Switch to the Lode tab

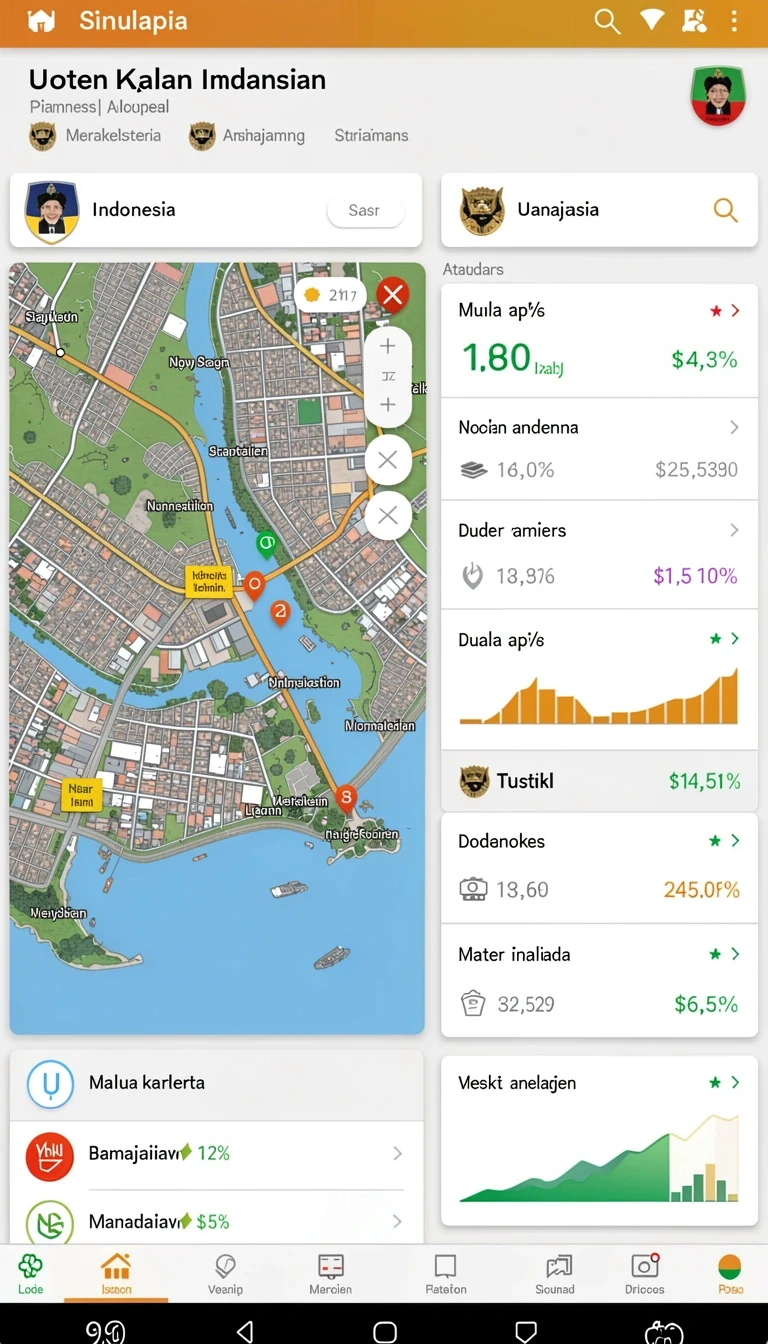tap(31, 1274)
